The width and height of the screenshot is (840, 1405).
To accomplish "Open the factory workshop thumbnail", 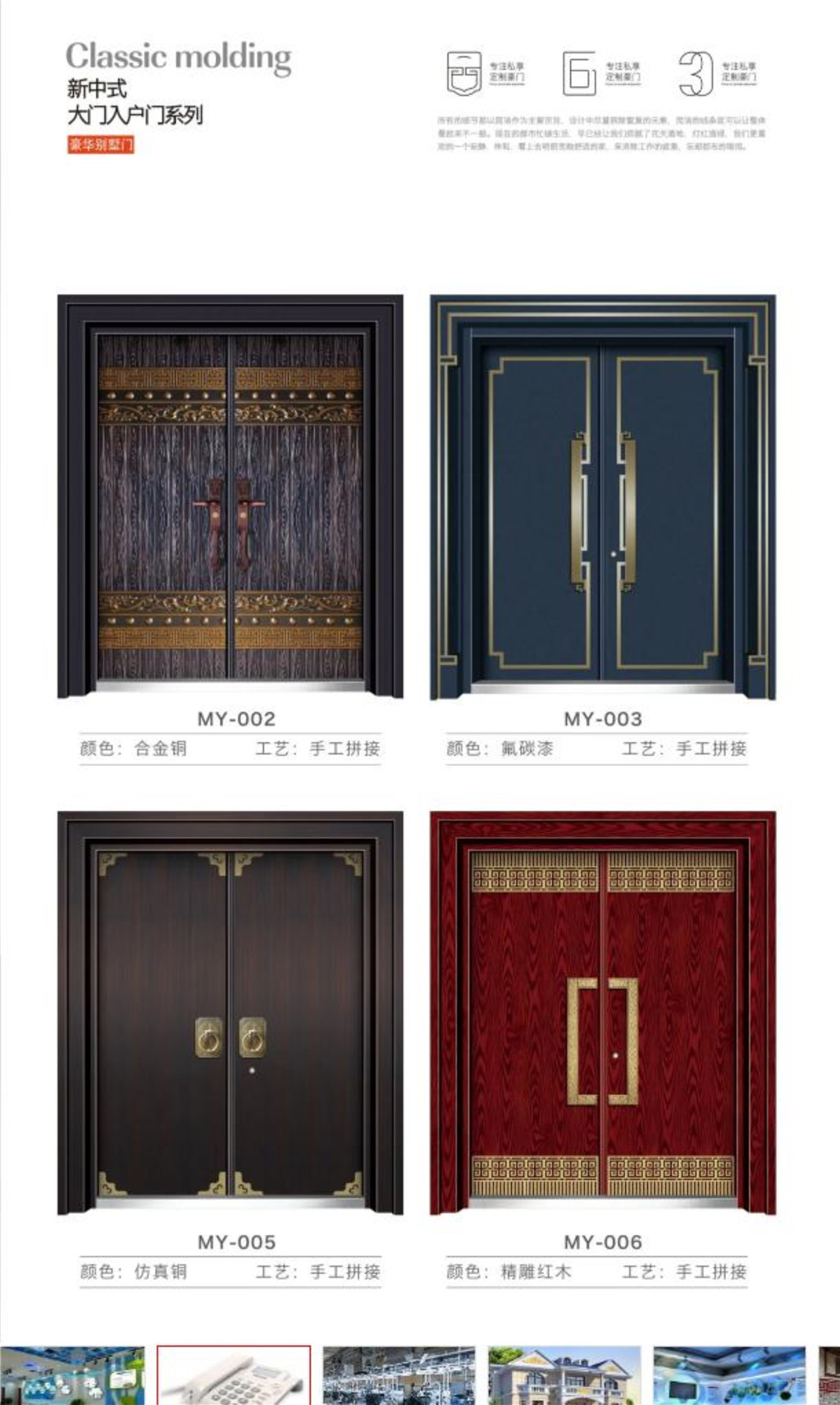I will (399, 1375).
